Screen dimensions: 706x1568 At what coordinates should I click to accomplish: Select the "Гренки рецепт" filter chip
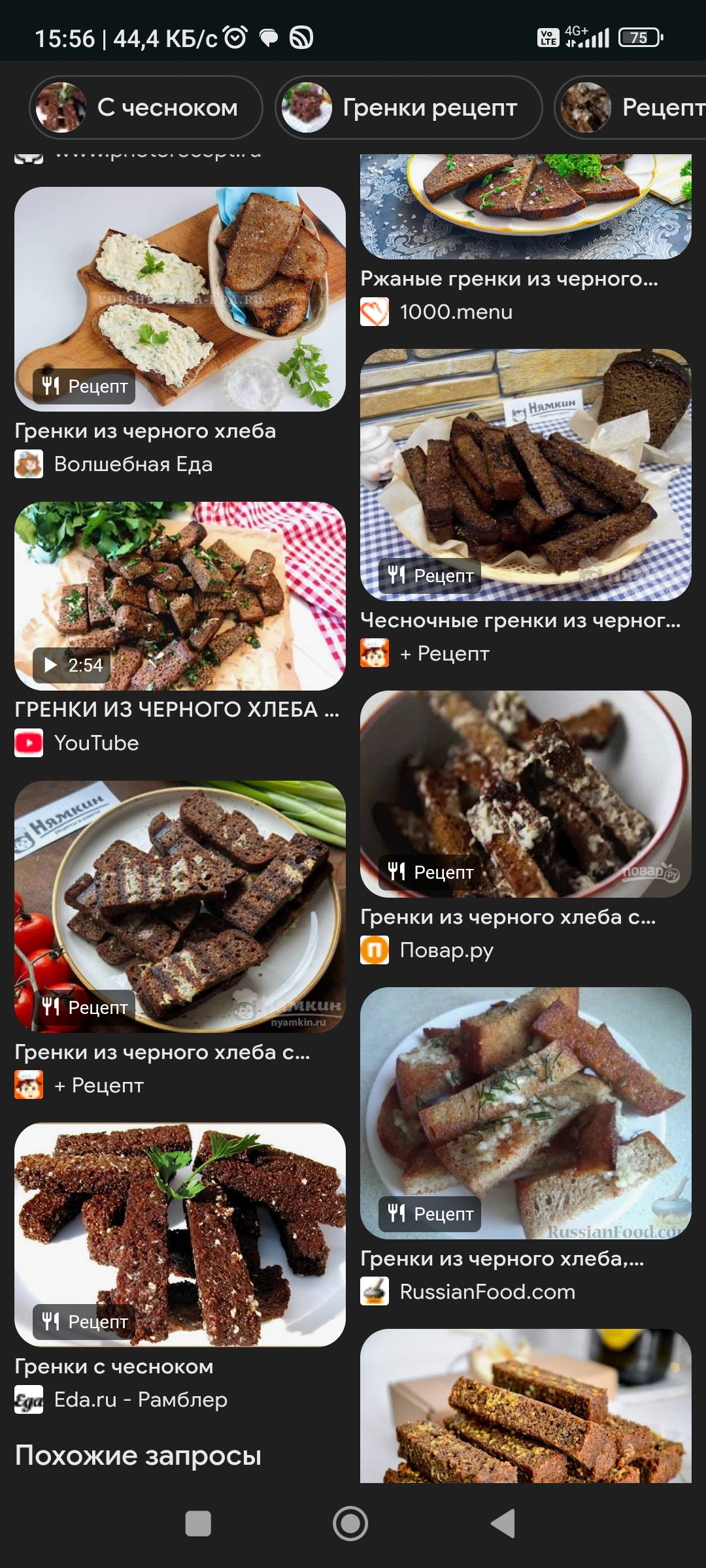click(409, 108)
